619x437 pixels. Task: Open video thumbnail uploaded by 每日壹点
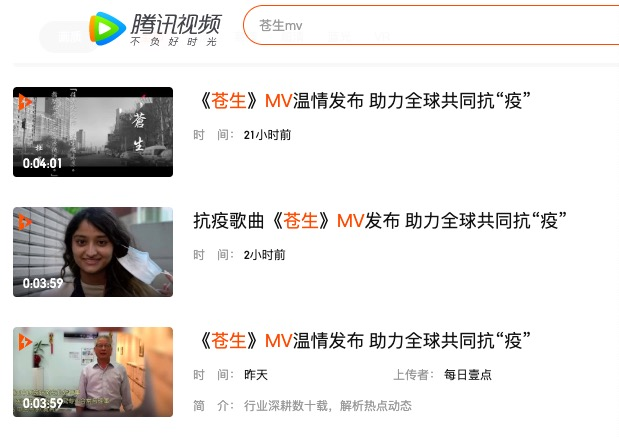pos(93,372)
